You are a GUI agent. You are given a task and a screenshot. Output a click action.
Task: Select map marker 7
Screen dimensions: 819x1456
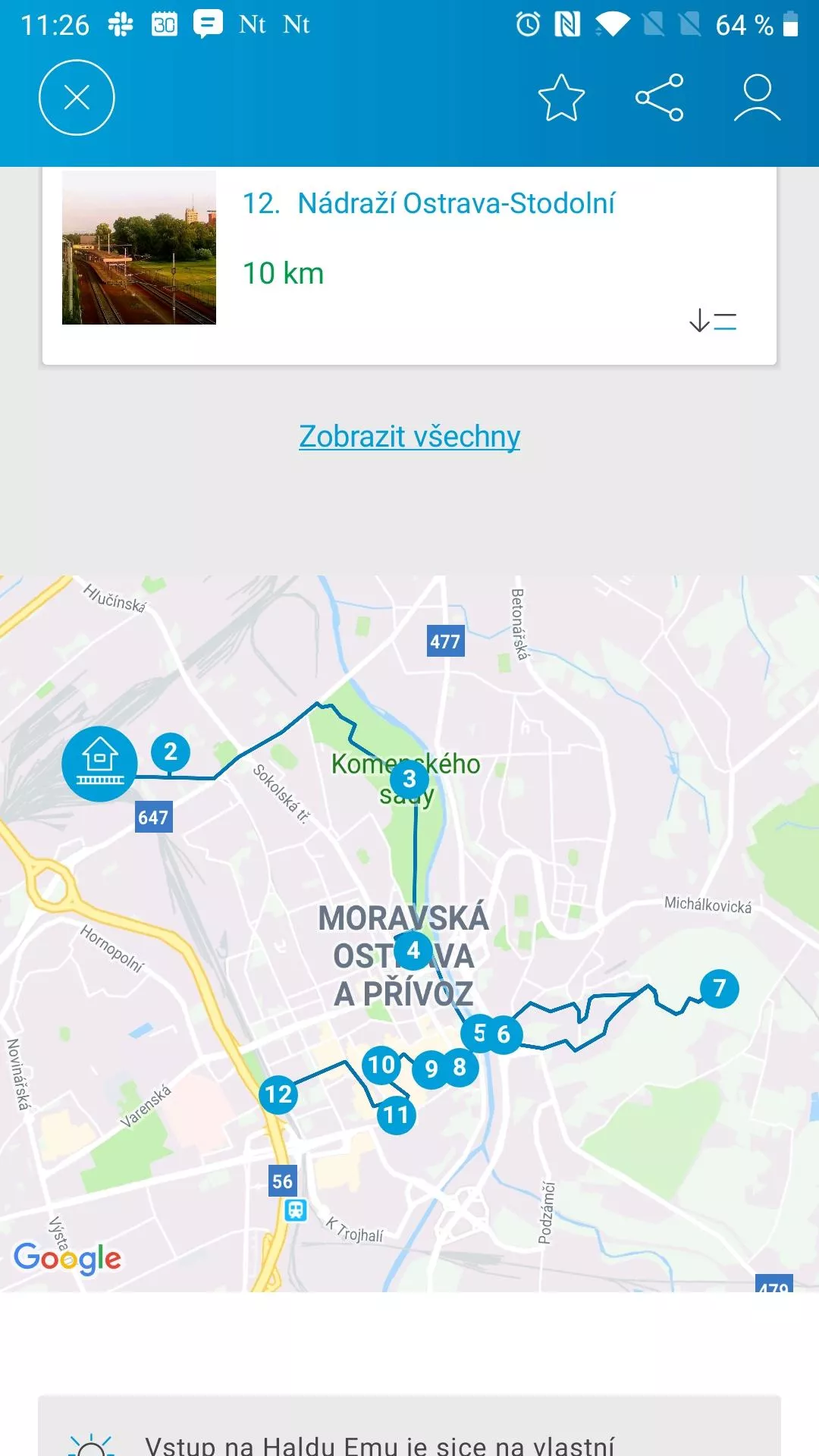point(720,988)
